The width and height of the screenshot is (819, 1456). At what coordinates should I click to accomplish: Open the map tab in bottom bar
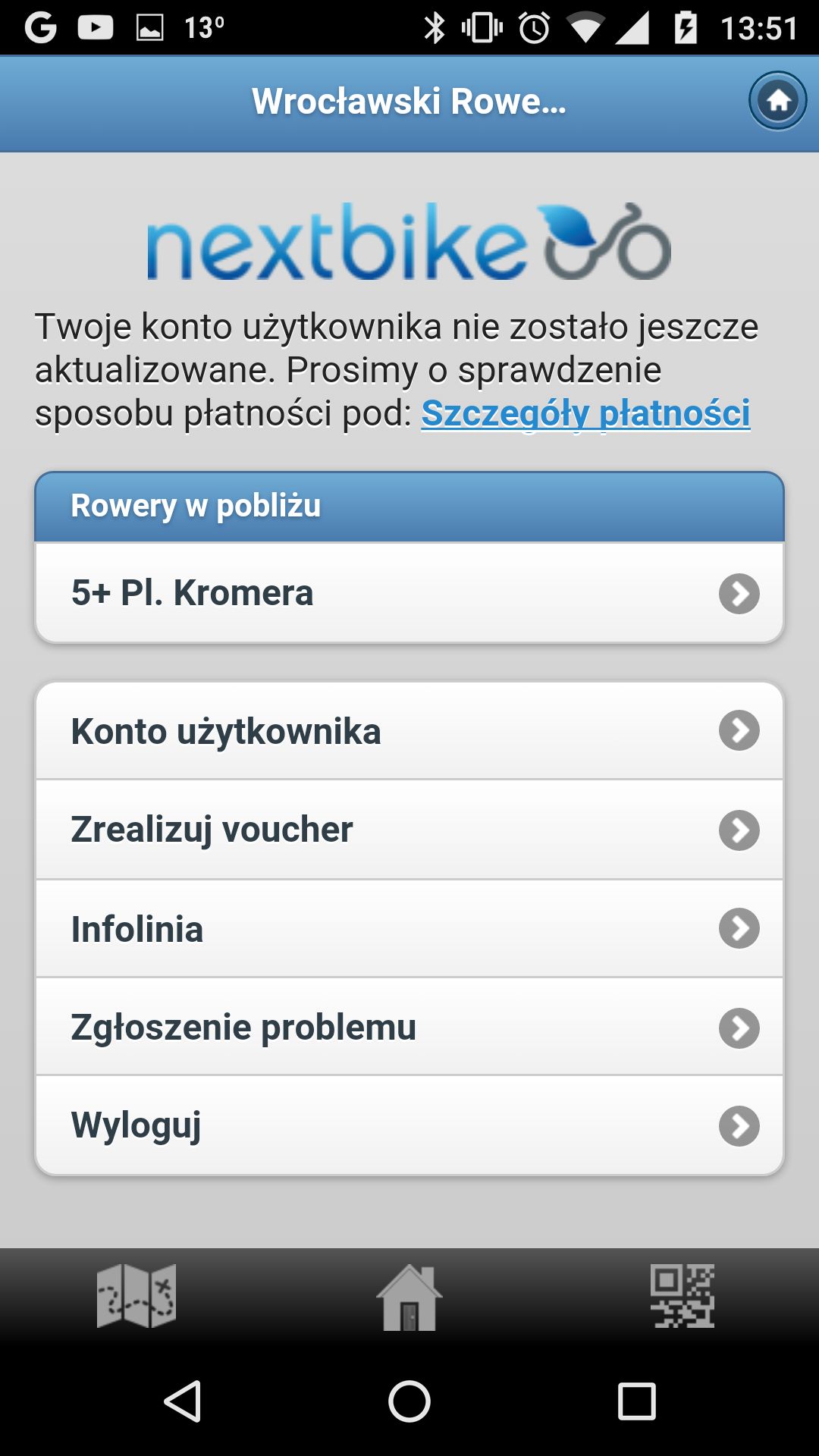pos(136,1296)
